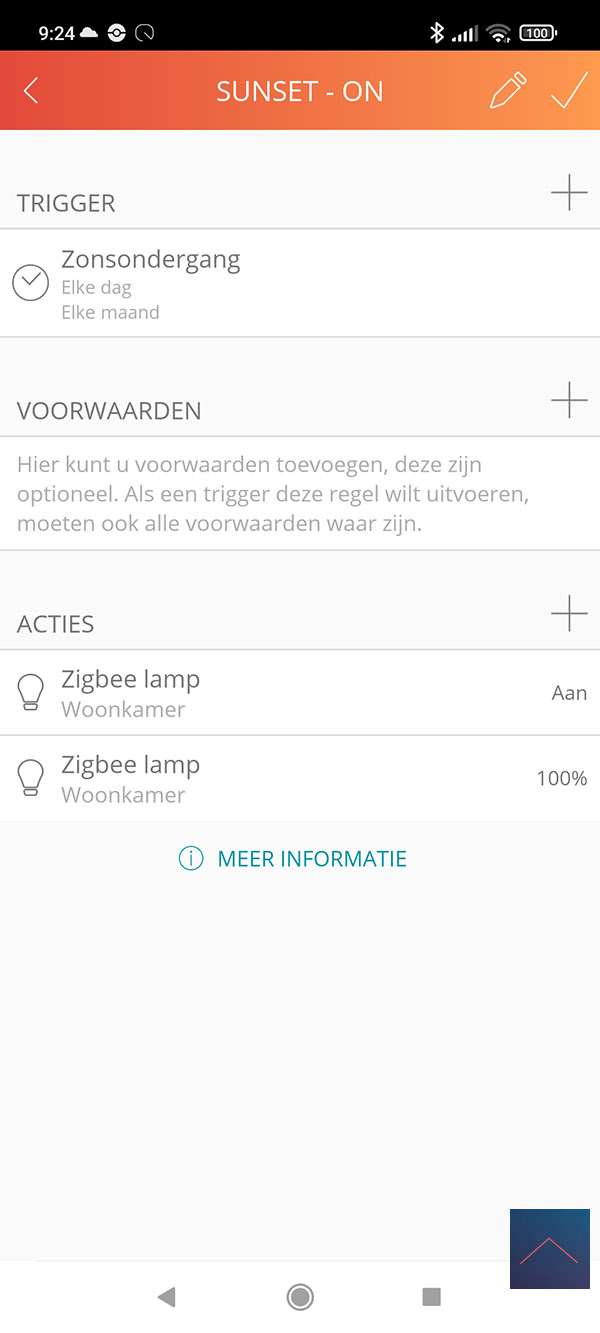This screenshot has width=600, height=1333.
Task: Add a new trigger with the plus
Action: click(x=569, y=192)
